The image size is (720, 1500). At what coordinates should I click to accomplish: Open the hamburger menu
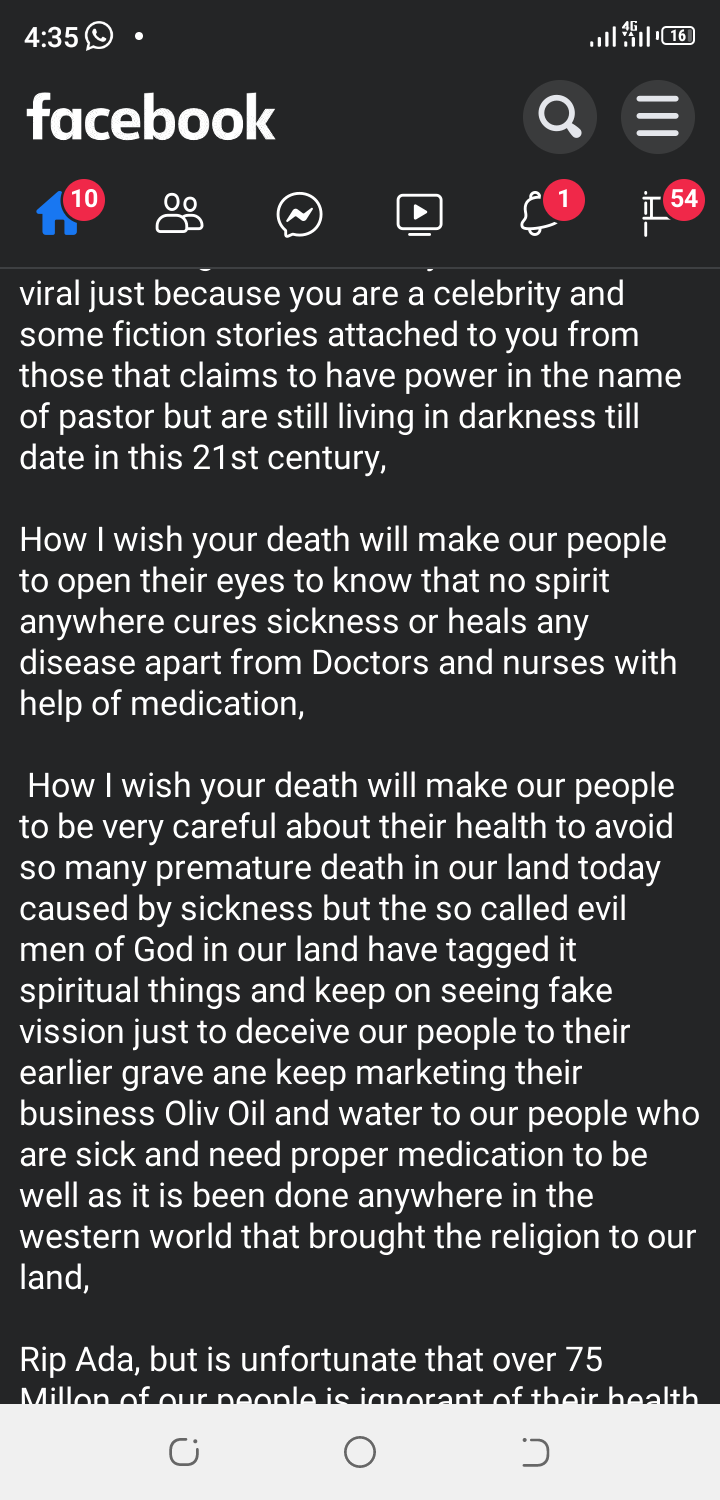657,117
